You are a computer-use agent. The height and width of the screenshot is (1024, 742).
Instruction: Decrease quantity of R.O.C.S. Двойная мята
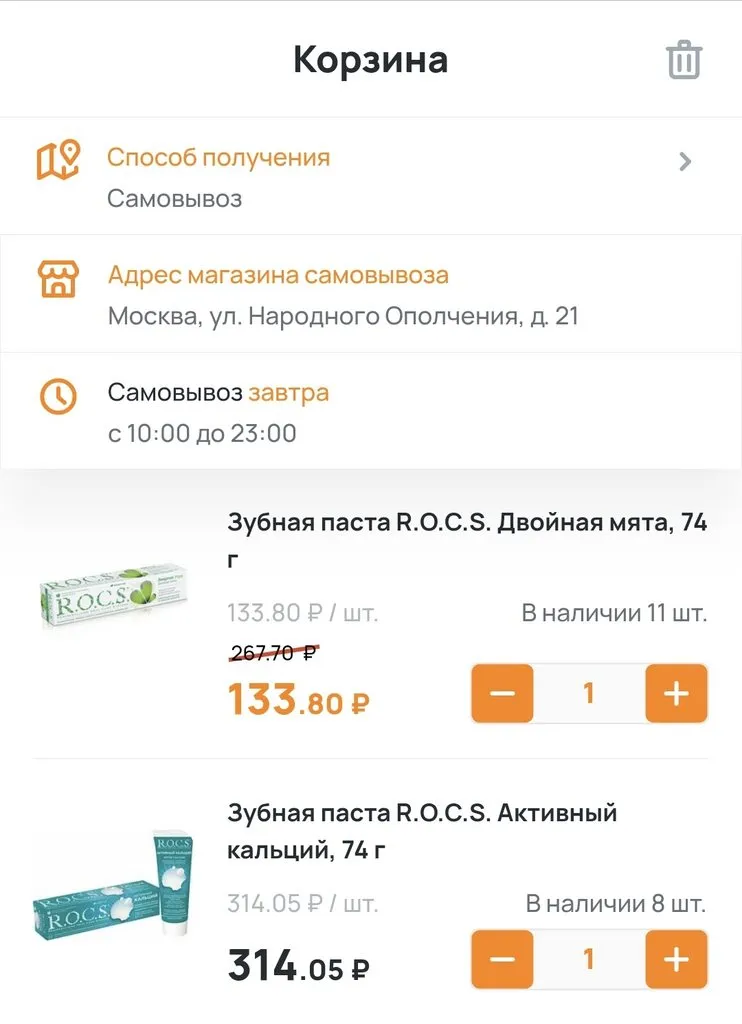pos(502,693)
